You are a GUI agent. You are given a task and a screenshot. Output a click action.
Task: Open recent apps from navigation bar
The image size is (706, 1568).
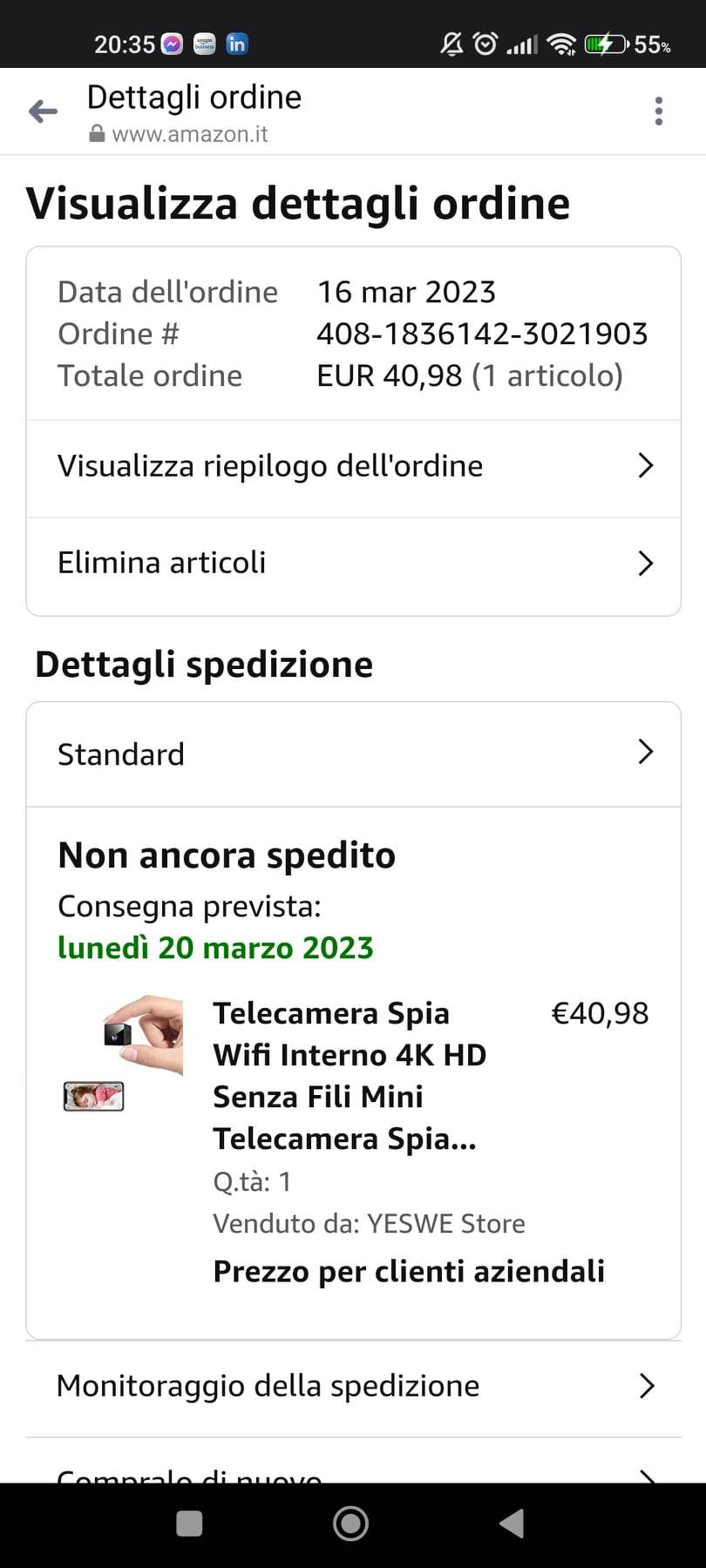189,1524
